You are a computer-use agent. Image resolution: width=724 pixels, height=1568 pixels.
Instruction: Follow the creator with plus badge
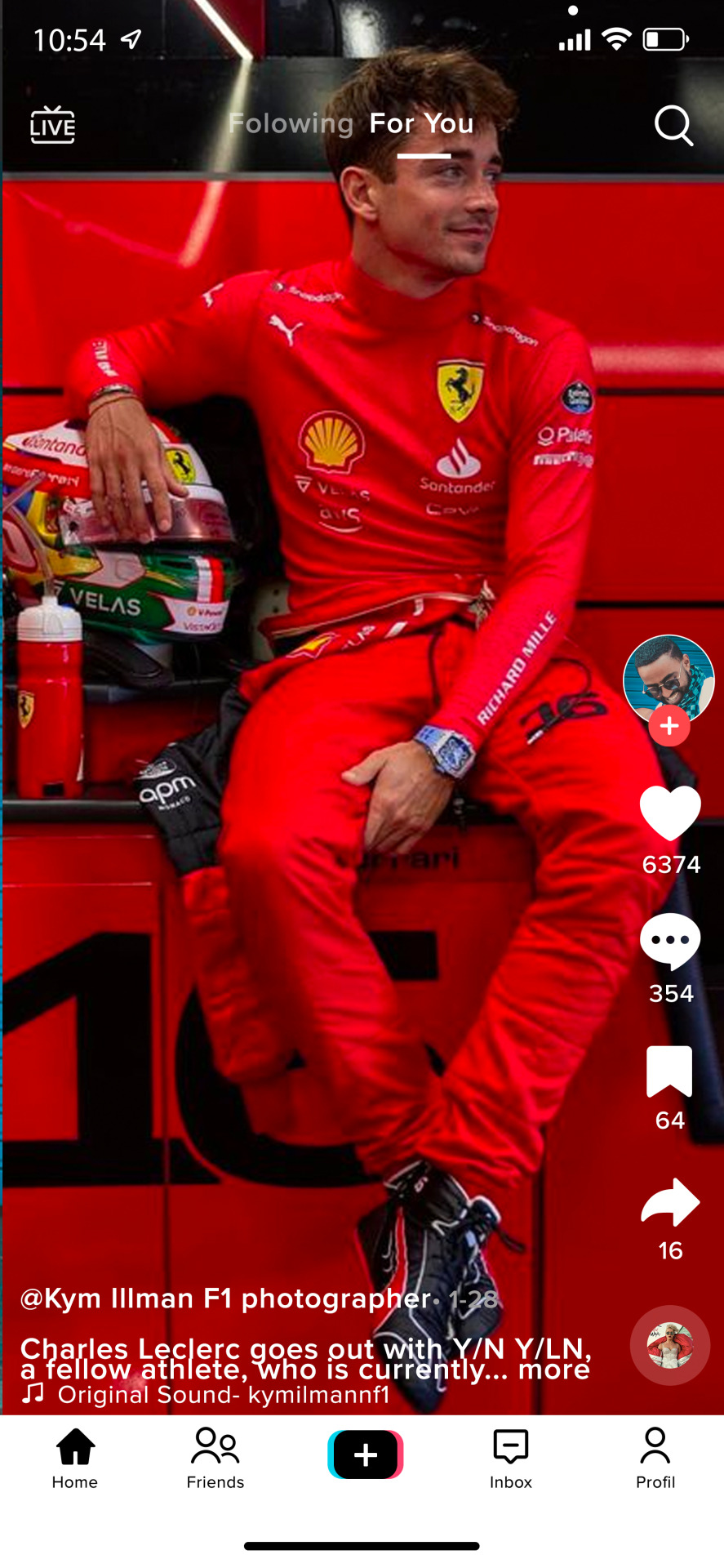tap(669, 725)
